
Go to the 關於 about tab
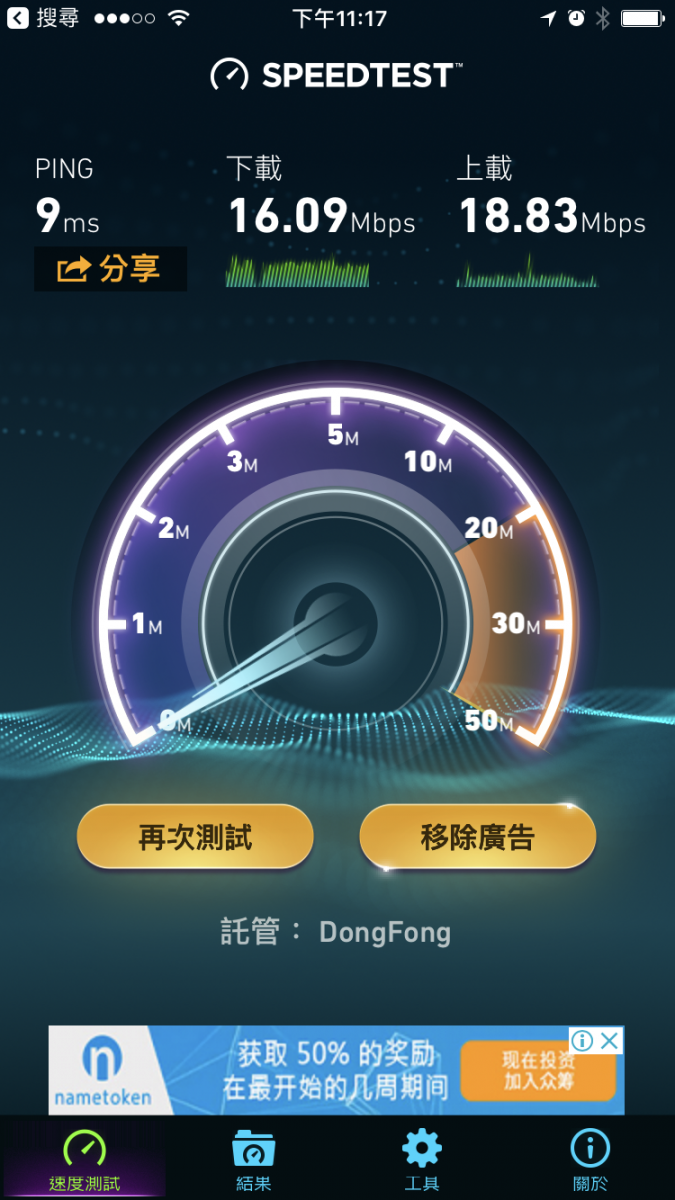point(590,1160)
